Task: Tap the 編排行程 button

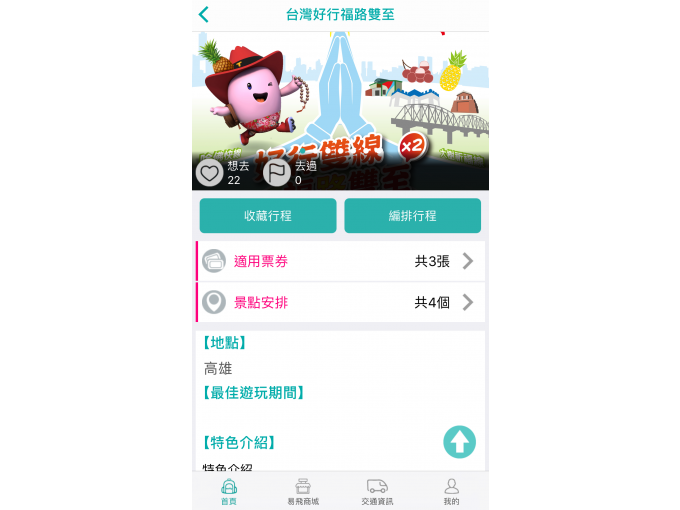Action: coord(412,216)
